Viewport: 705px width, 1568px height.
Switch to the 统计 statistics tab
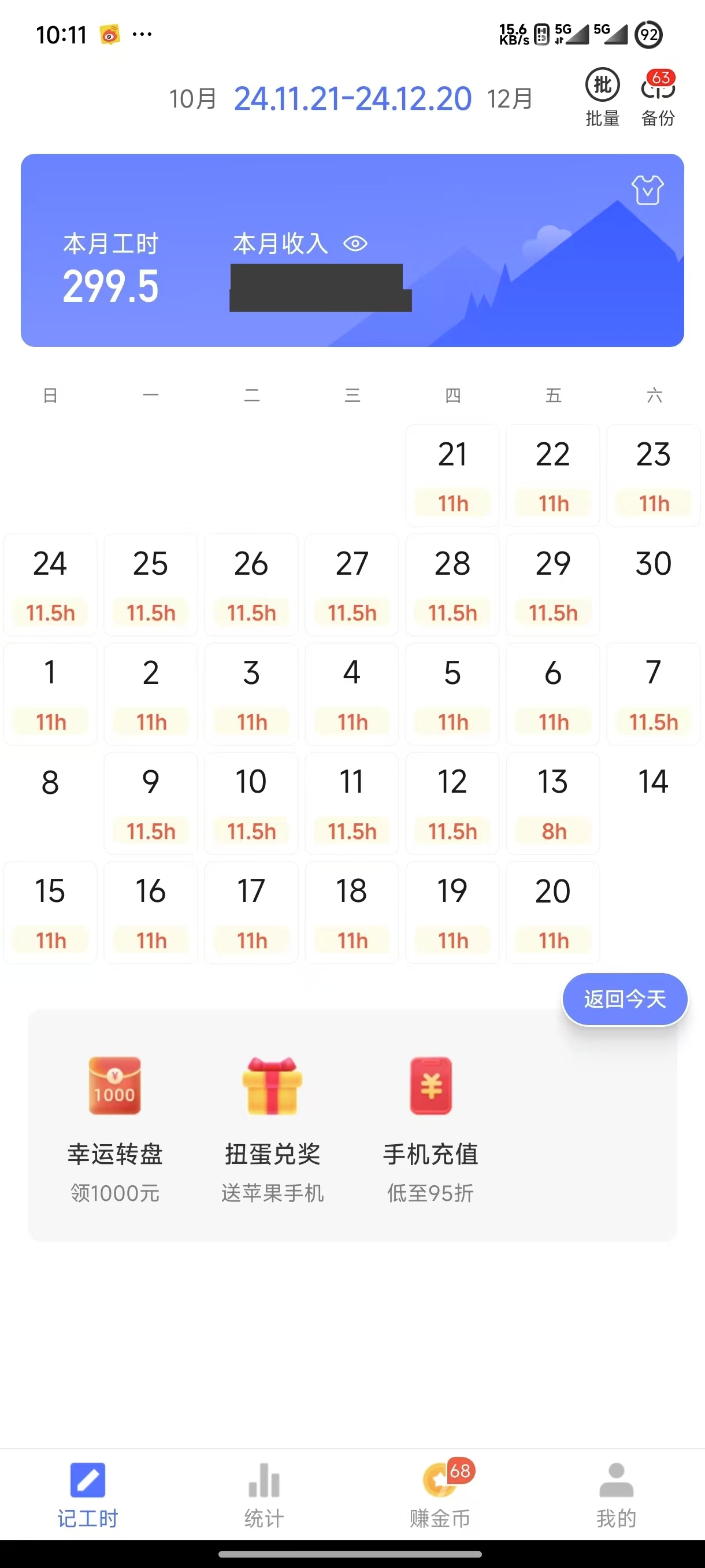click(x=264, y=1495)
